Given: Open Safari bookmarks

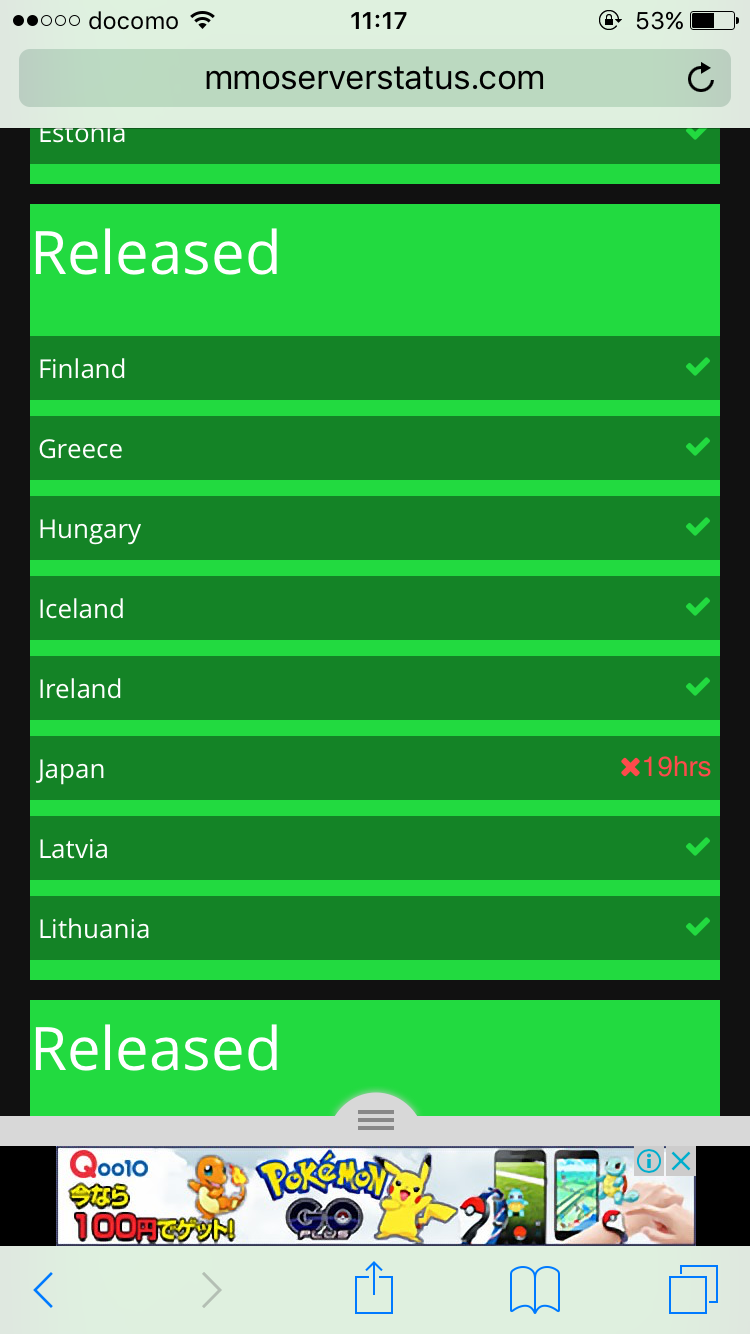Looking at the screenshot, I should click(x=535, y=1290).
